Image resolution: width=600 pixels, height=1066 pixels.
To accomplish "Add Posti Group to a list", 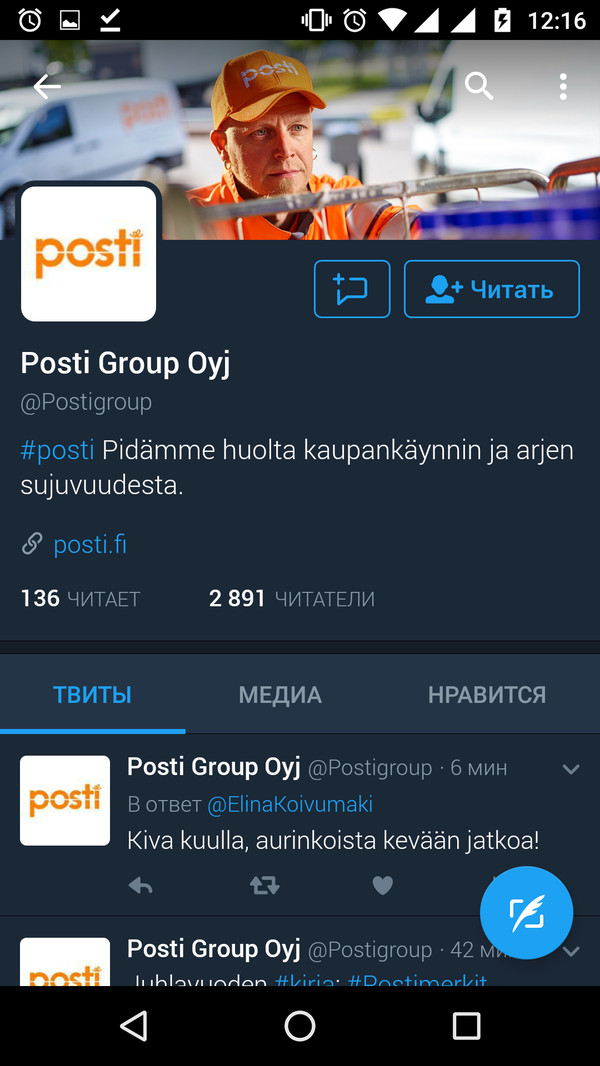I will [351, 289].
